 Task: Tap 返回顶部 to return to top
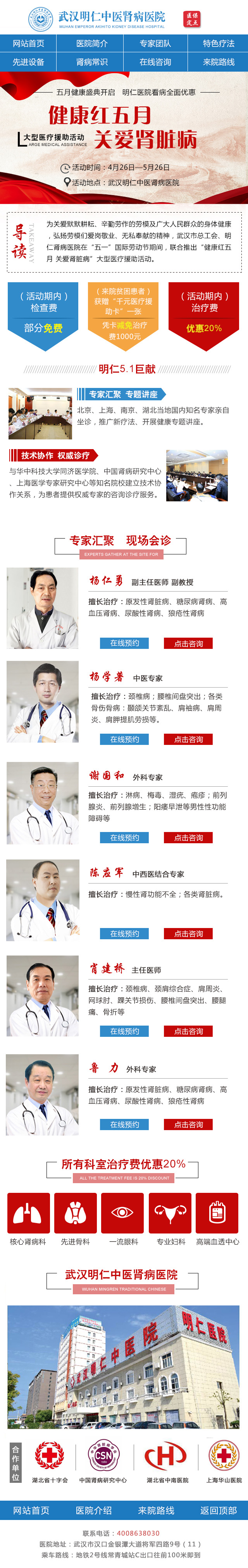click(218, 1510)
